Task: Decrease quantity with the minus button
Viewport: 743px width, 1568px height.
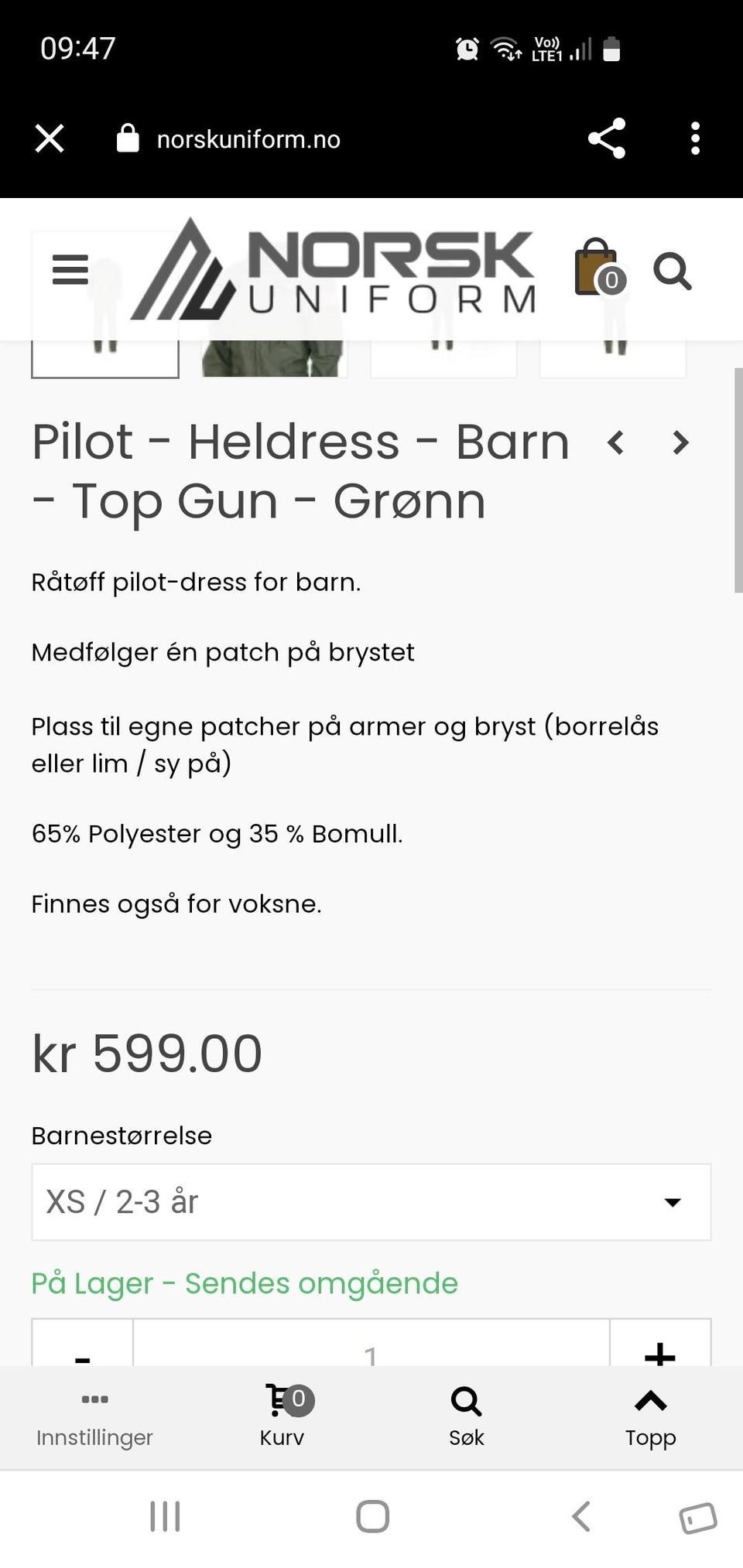Action: pyautogui.click(x=82, y=1350)
